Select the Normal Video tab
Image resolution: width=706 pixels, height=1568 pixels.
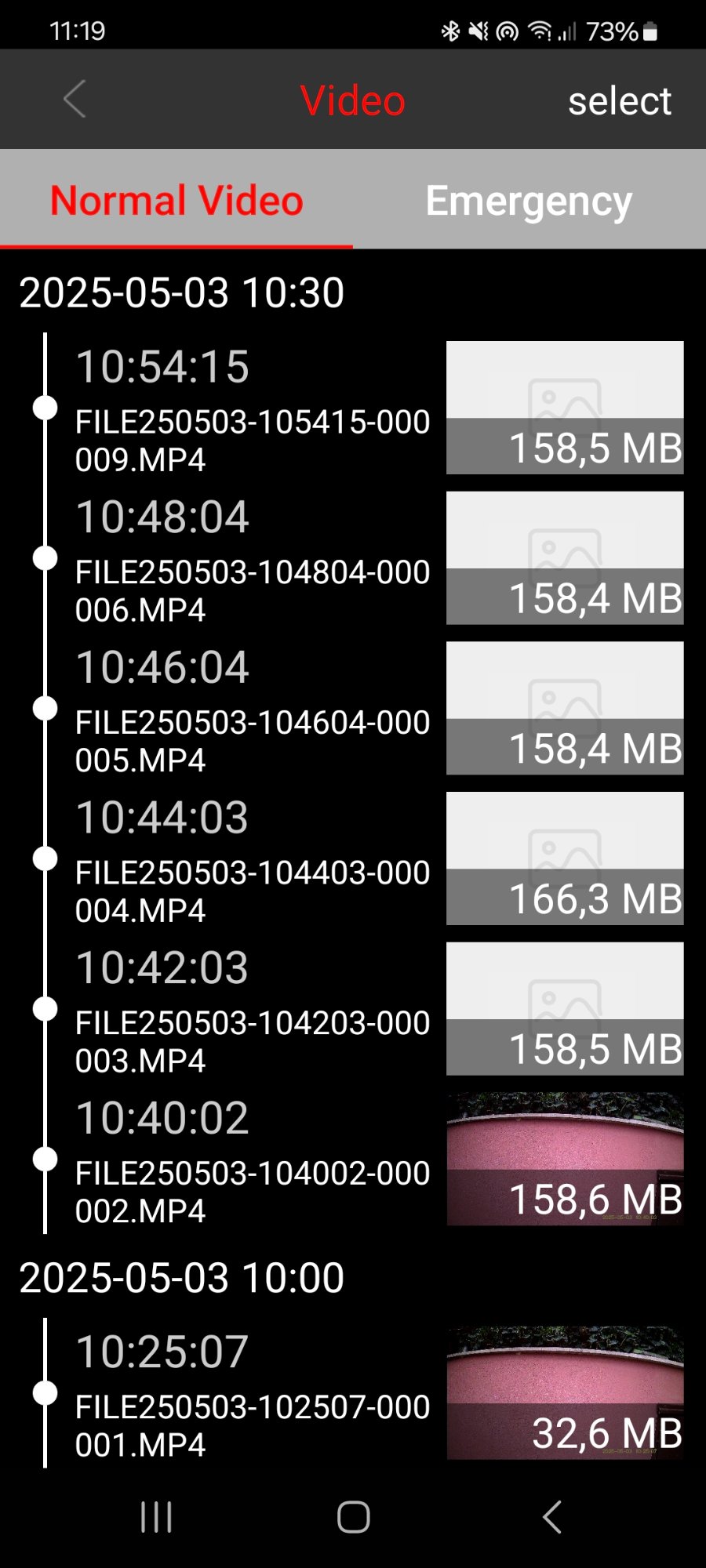pyautogui.click(x=176, y=201)
